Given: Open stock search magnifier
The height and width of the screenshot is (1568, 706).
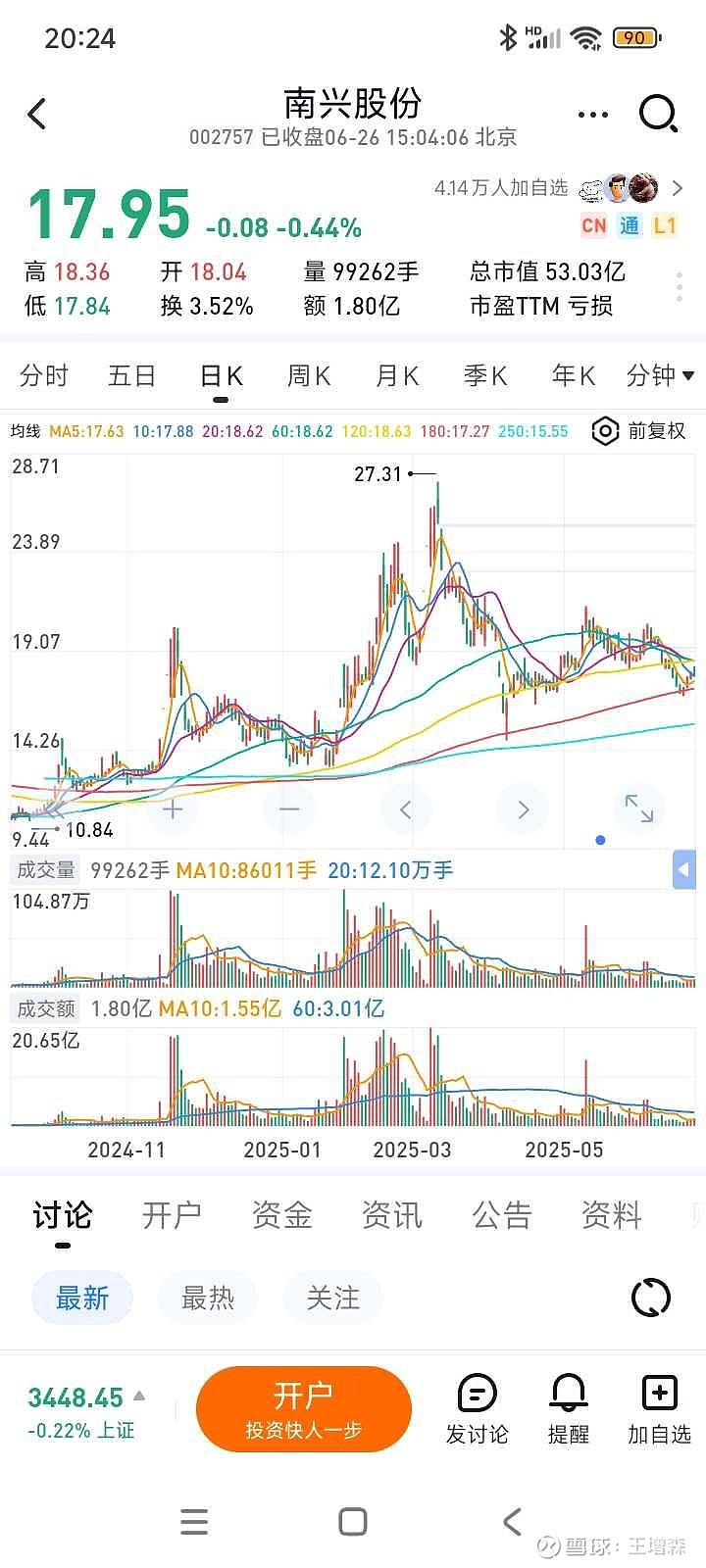Looking at the screenshot, I should click(658, 114).
